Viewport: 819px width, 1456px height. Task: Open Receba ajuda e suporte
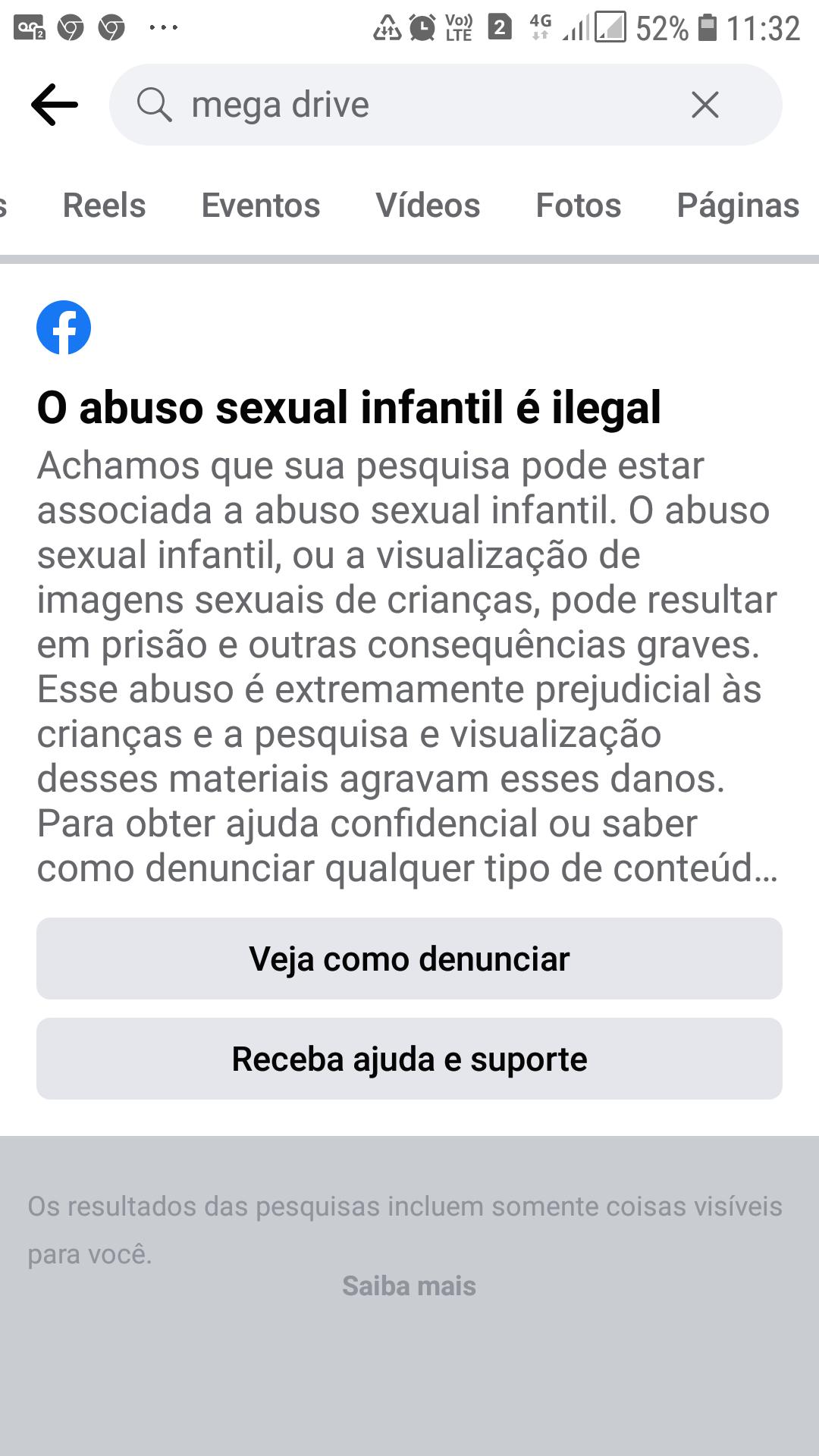click(409, 1059)
